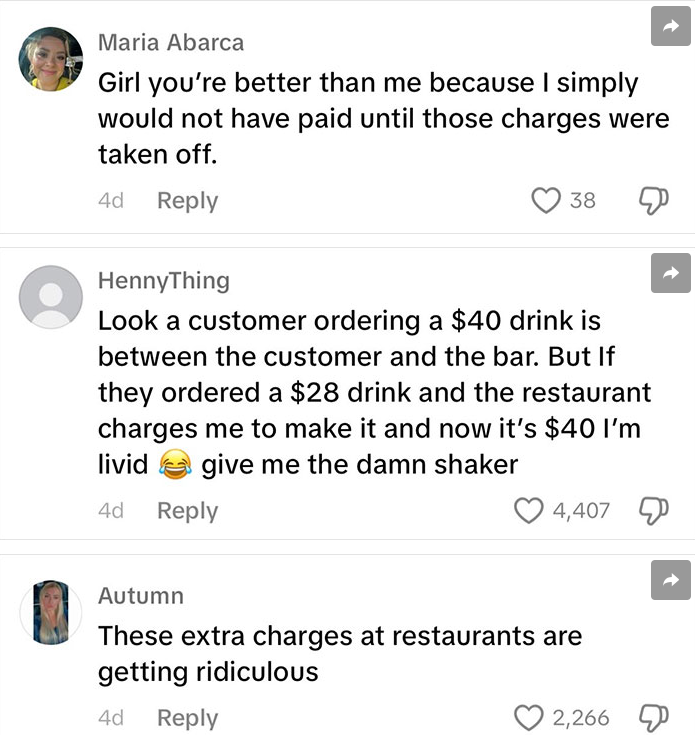Image resolution: width=695 pixels, height=735 pixels.
Task: Reply to HennyThing's comment
Action: click(187, 511)
